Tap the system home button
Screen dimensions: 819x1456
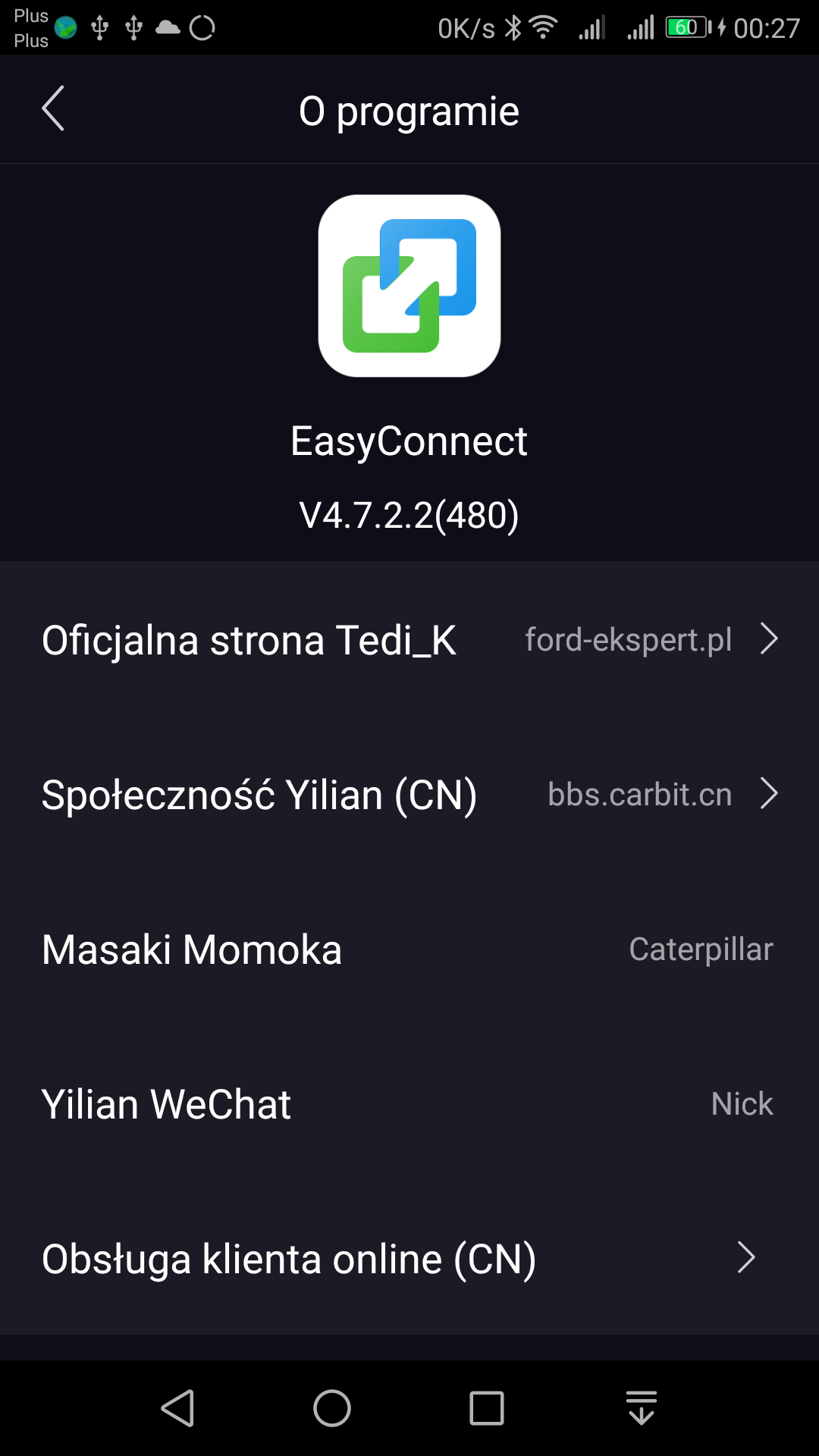click(x=332, y=1408)
